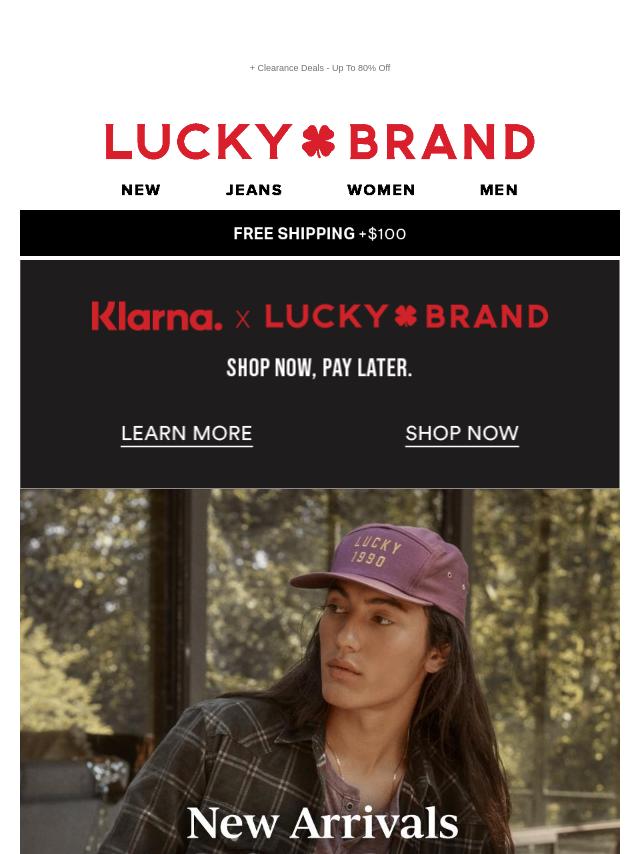640x854 pixels.
Task: Open the New Arrivals image
Action: coord(320,680)
